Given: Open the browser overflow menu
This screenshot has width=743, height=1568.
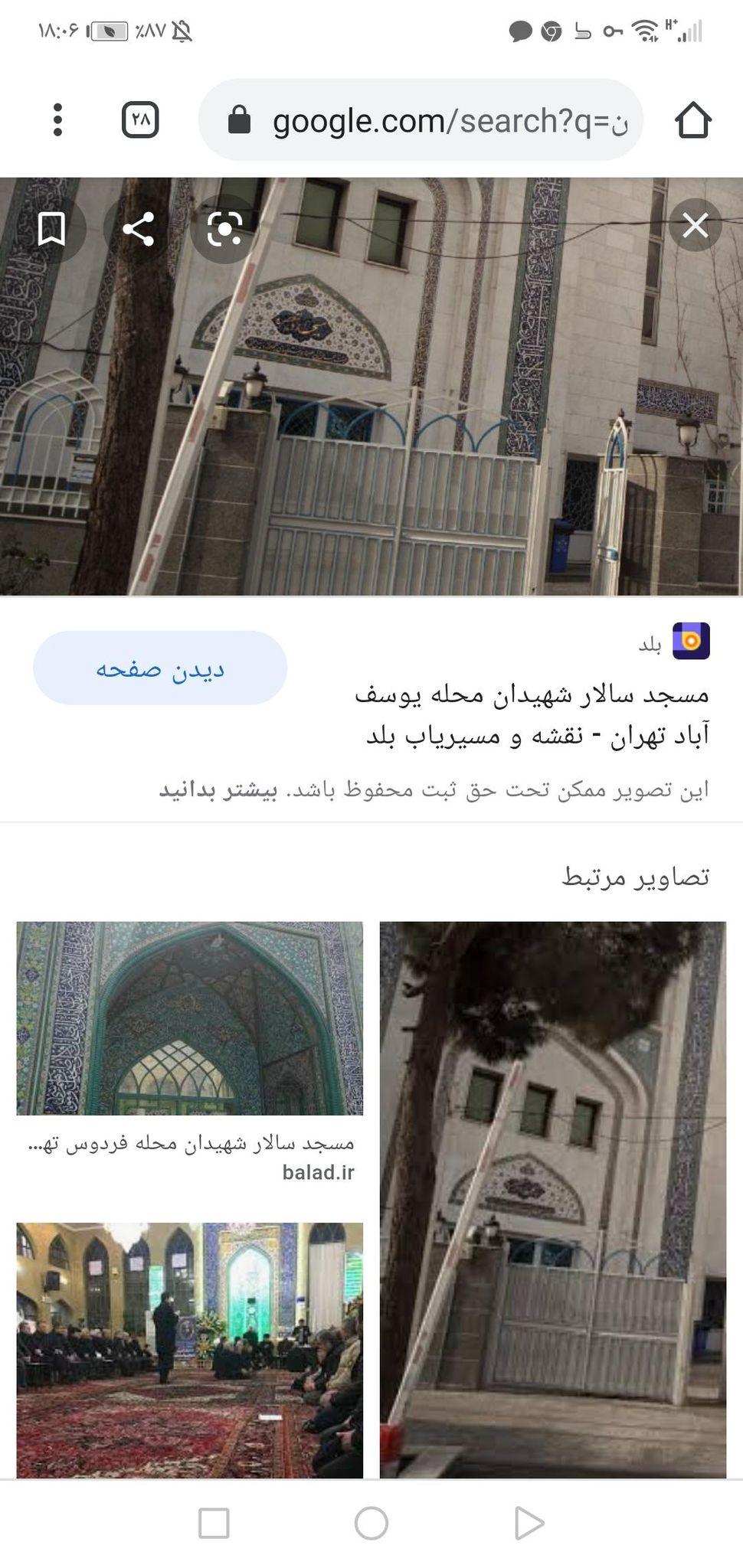Looking at the screenshot, I should [x=57, y=120].
